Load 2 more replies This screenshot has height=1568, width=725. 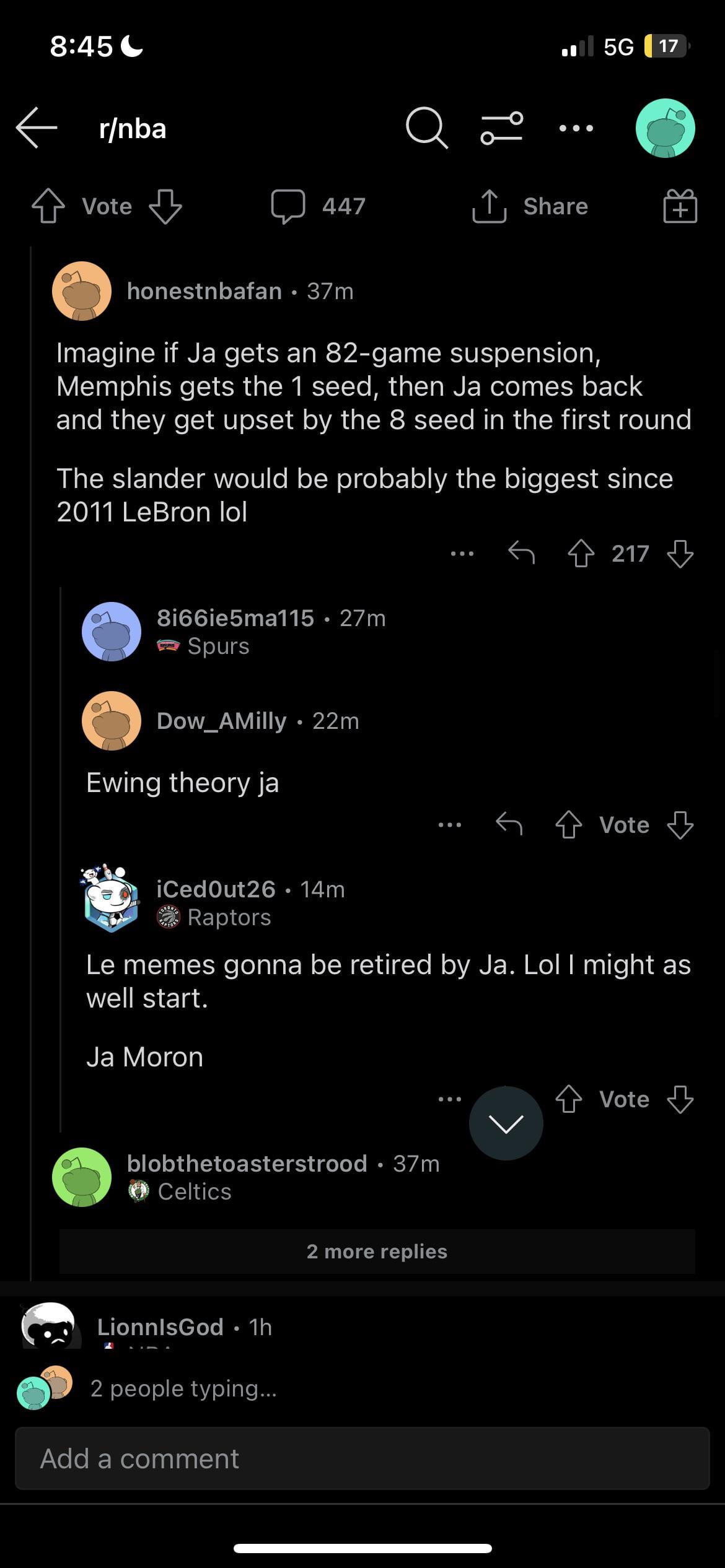tap(377, 1251)
